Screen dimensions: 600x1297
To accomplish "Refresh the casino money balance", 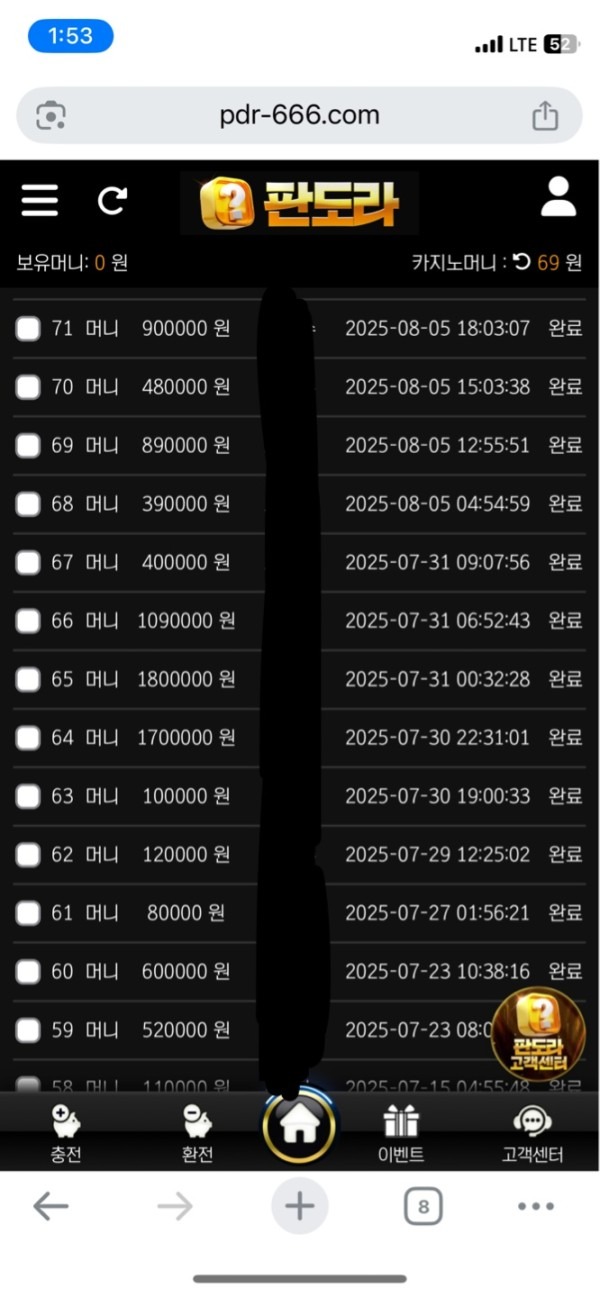I will coord(522,263).
